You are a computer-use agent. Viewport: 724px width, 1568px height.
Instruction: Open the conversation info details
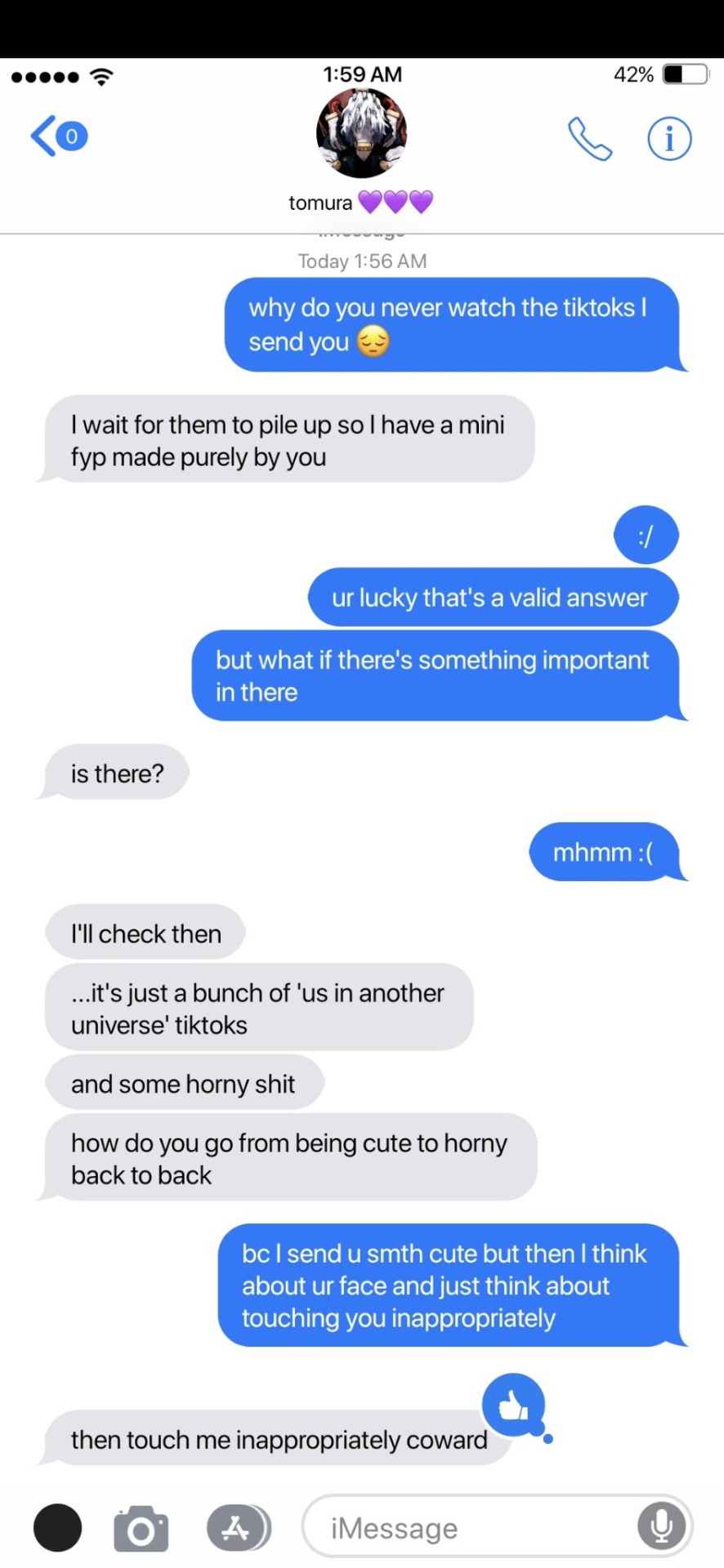(x=669, y=139)
